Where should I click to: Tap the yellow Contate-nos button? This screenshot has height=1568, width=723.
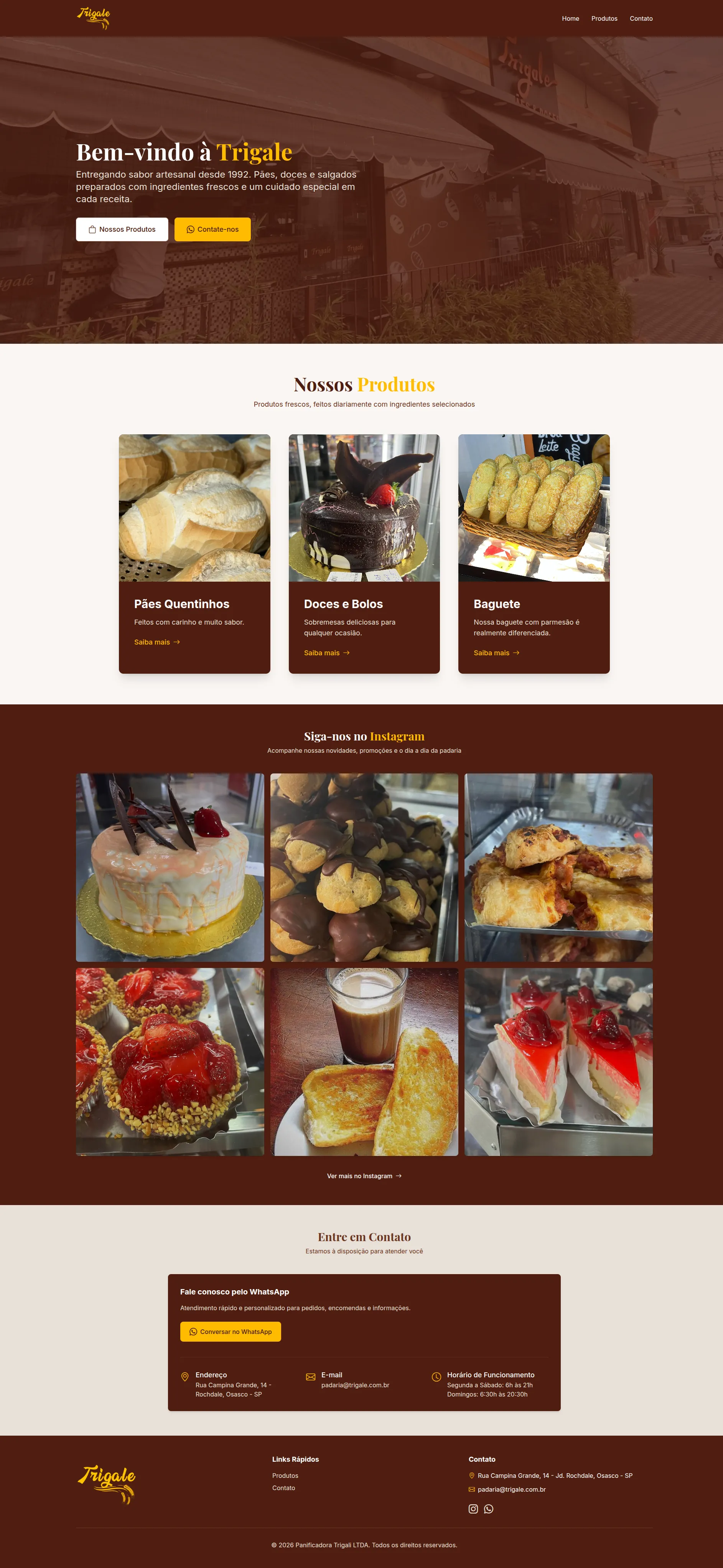[x=212, y=229]
